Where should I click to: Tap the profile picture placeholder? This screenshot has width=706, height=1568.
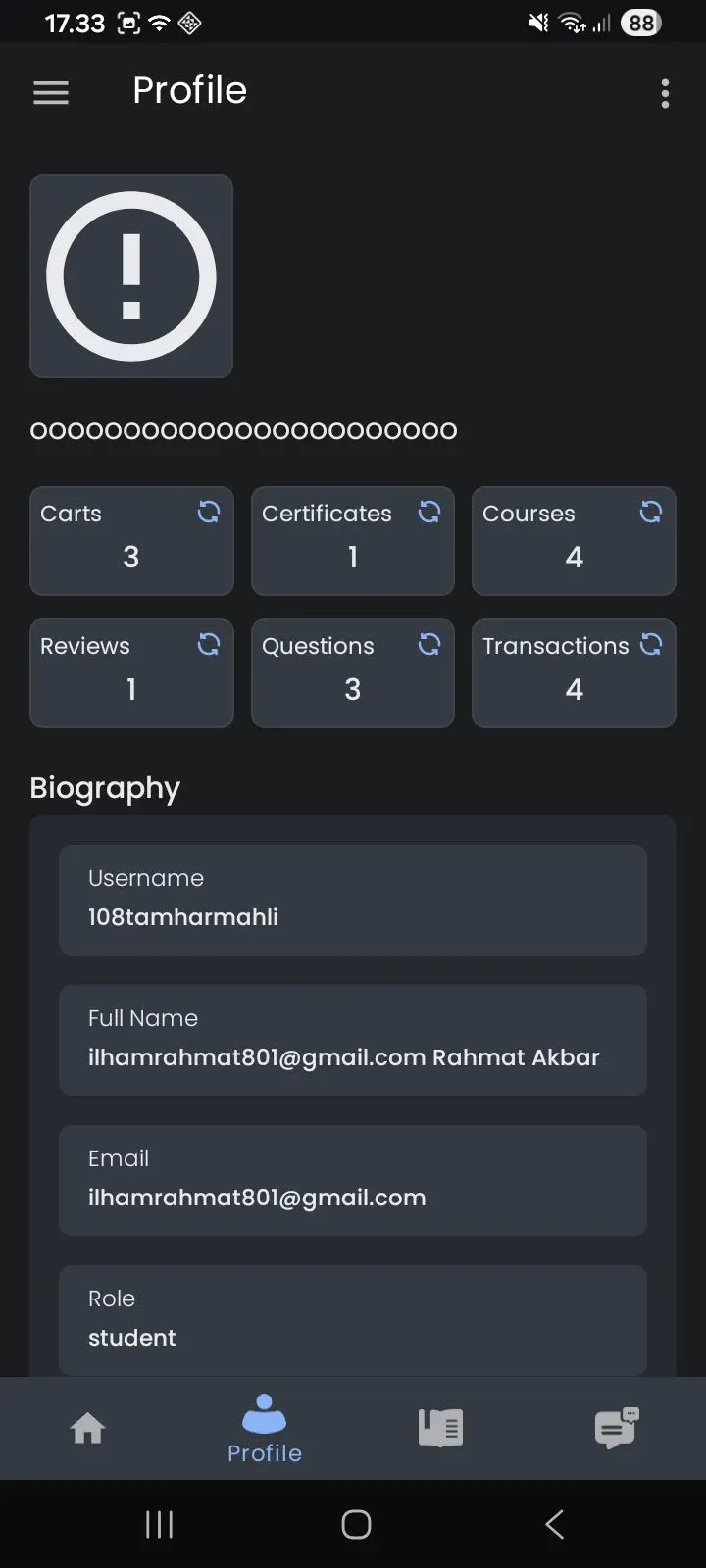[131, 276]
